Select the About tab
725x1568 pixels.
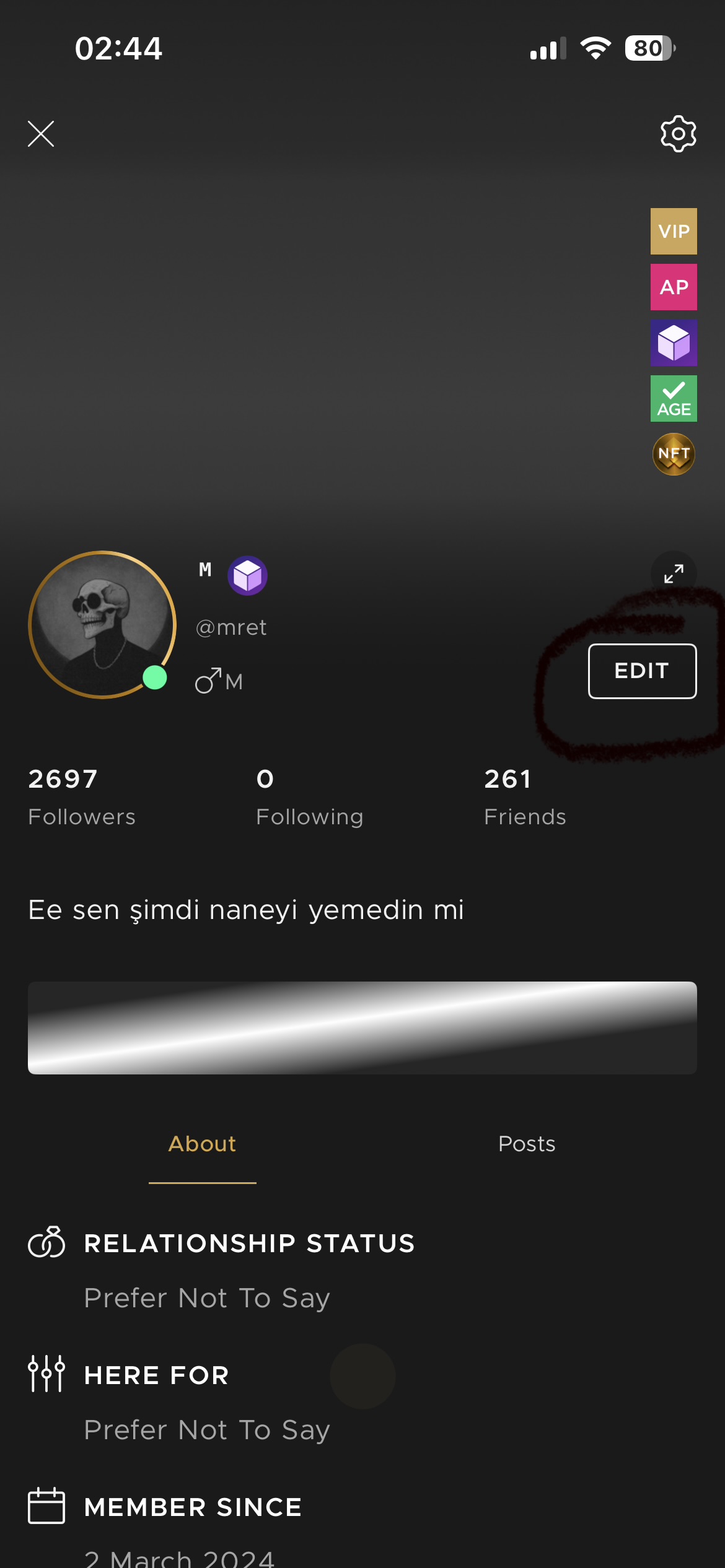tap(202, 1144)
